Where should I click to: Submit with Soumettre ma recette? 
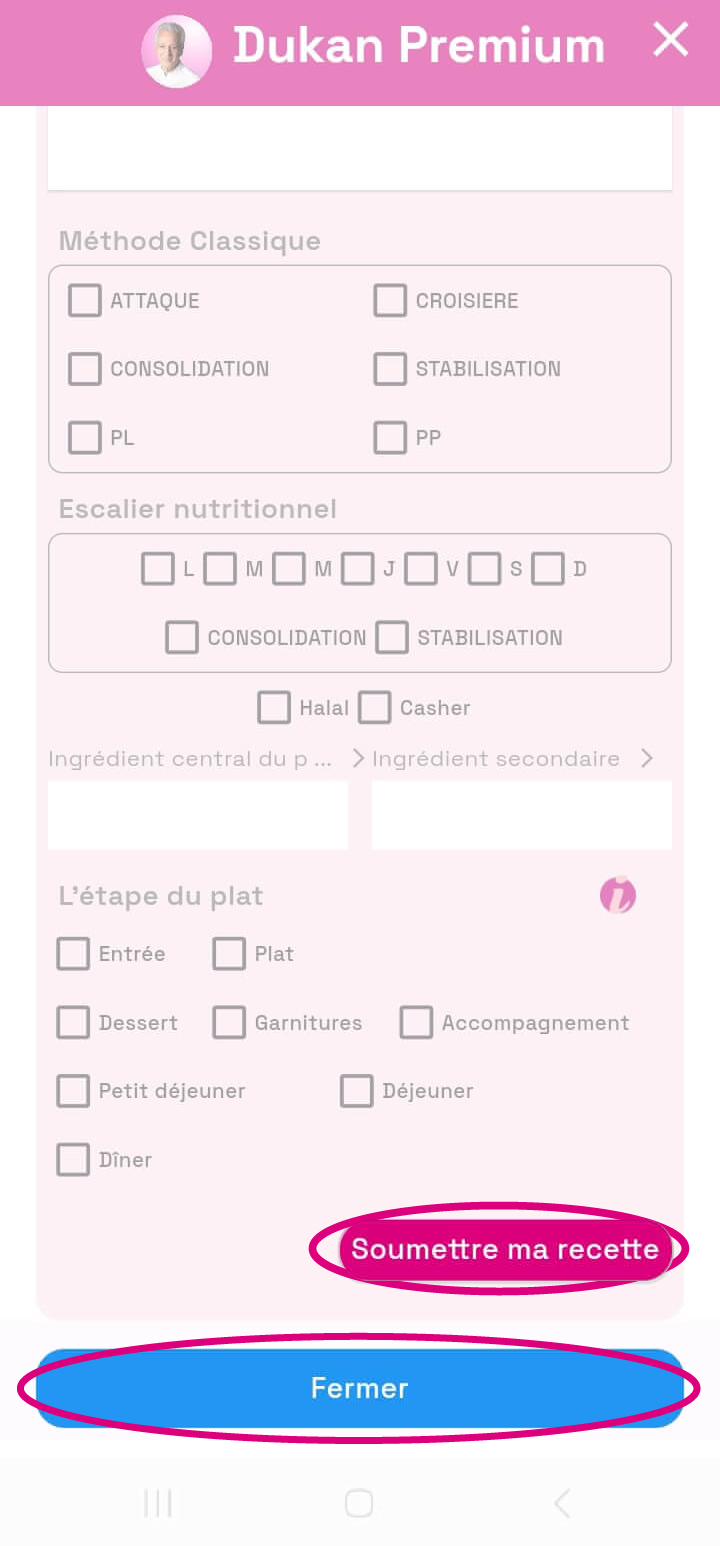[504, 1249]
